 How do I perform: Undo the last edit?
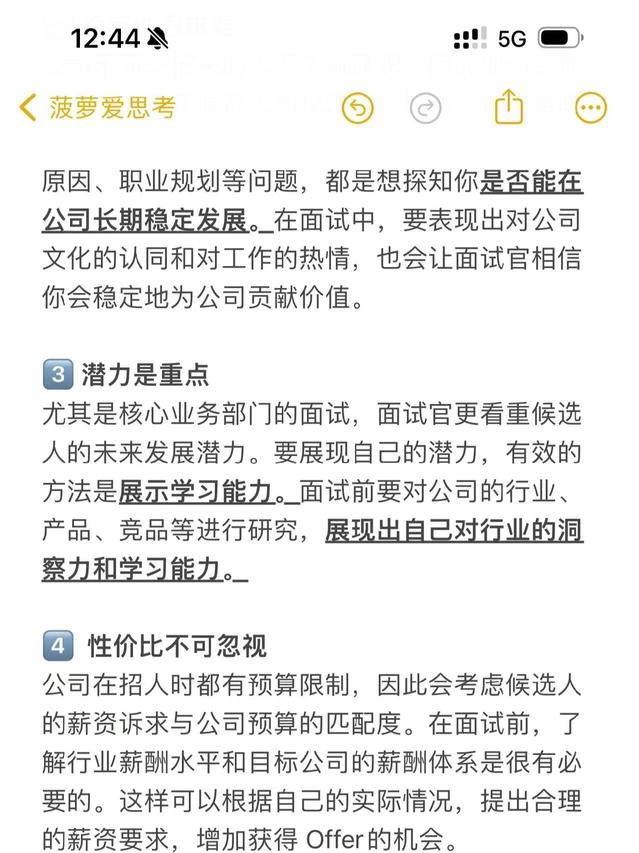(x=357, y=108)
